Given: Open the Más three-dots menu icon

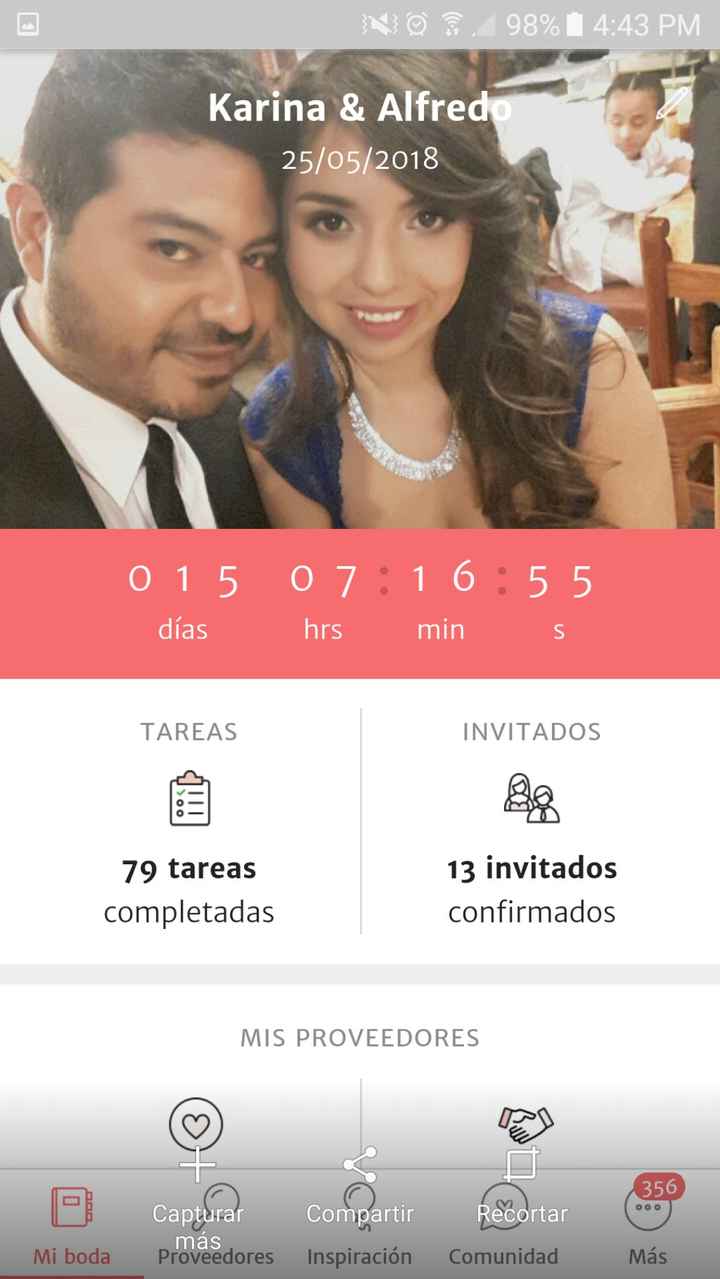Looking at the screenshot, I should [x=648, y=1207].
